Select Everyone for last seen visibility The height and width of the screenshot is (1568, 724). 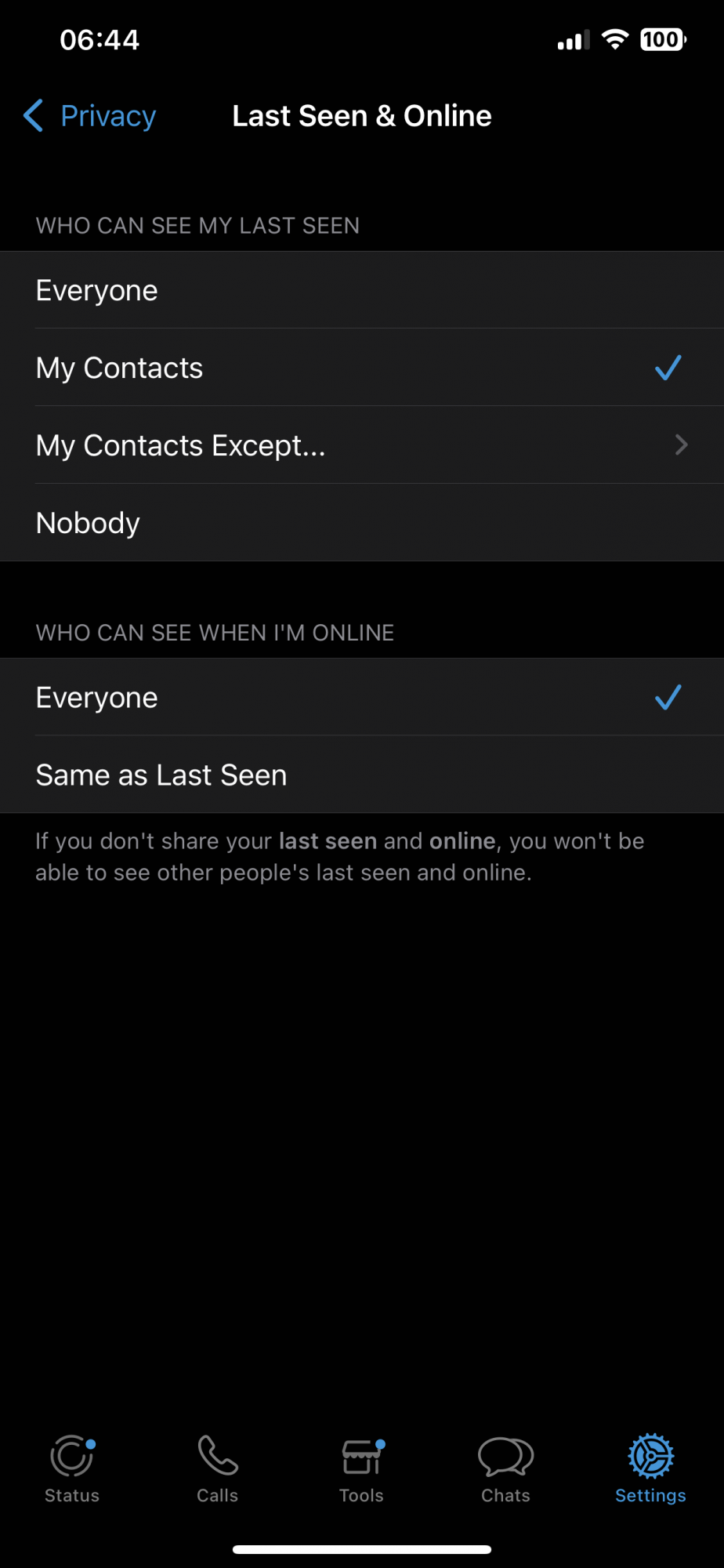coord(362,290)
